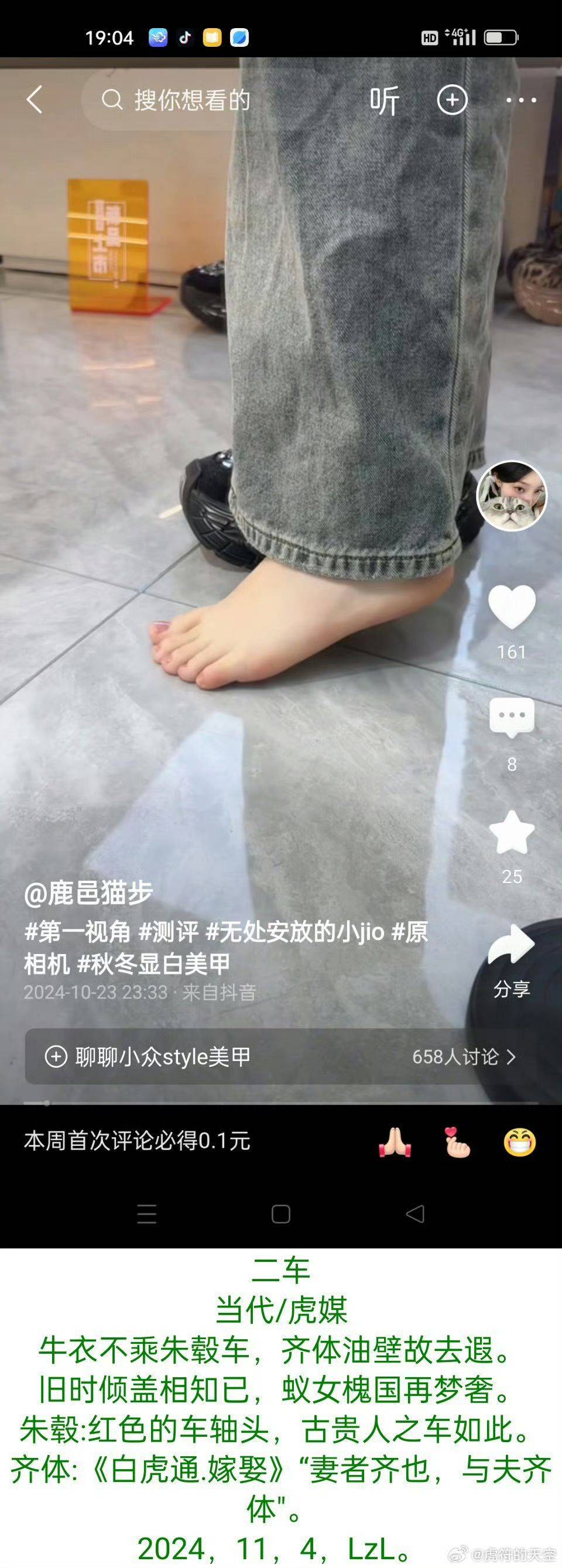The height and width of the screenshot is (1568, 562).
Task: Open the creator's avatar profile
Action: (512, 496)
